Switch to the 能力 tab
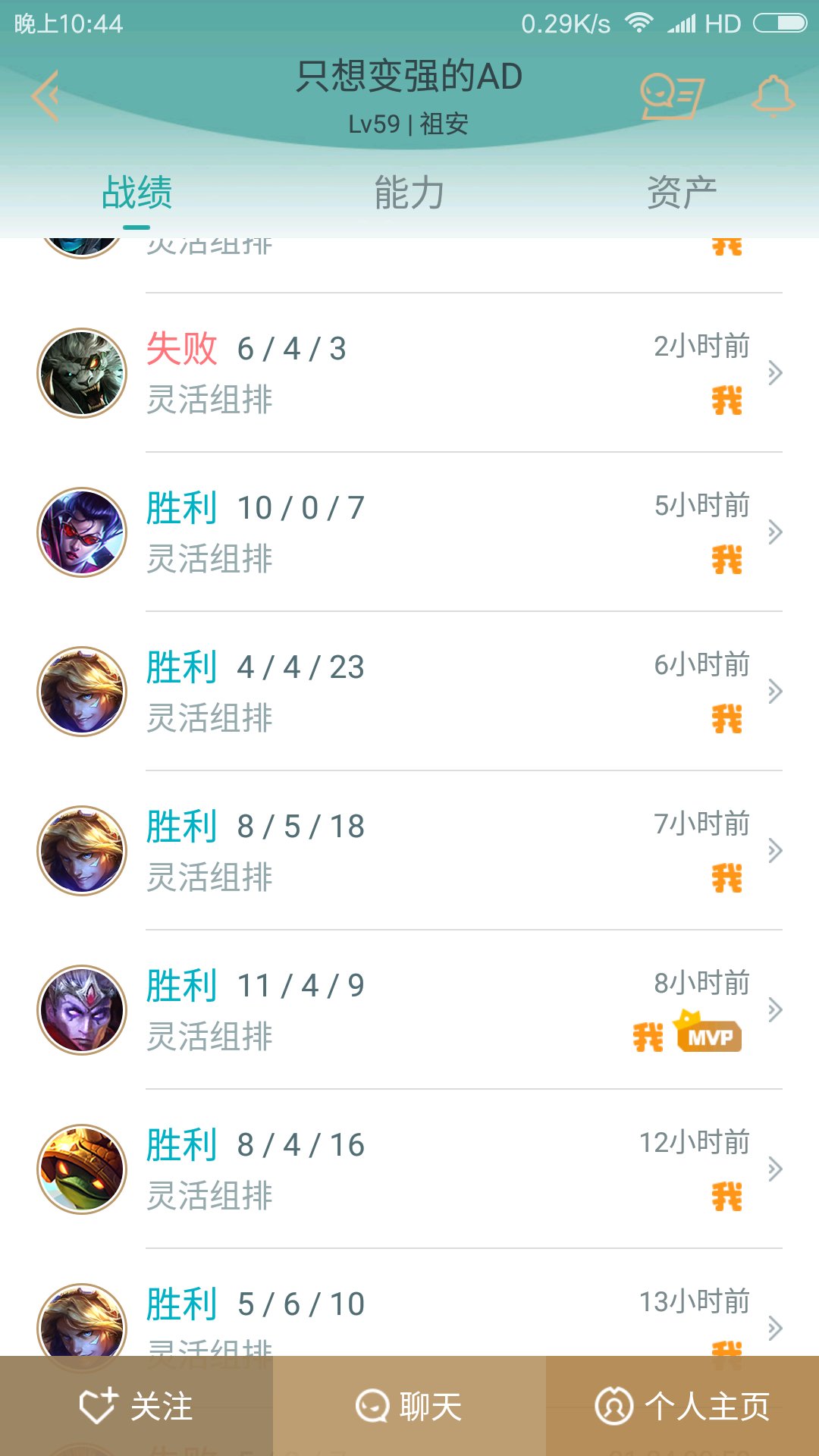Image resolution: width=819 pixels, height=1456 pixels. pyautogui.click(x=409, y=193)
